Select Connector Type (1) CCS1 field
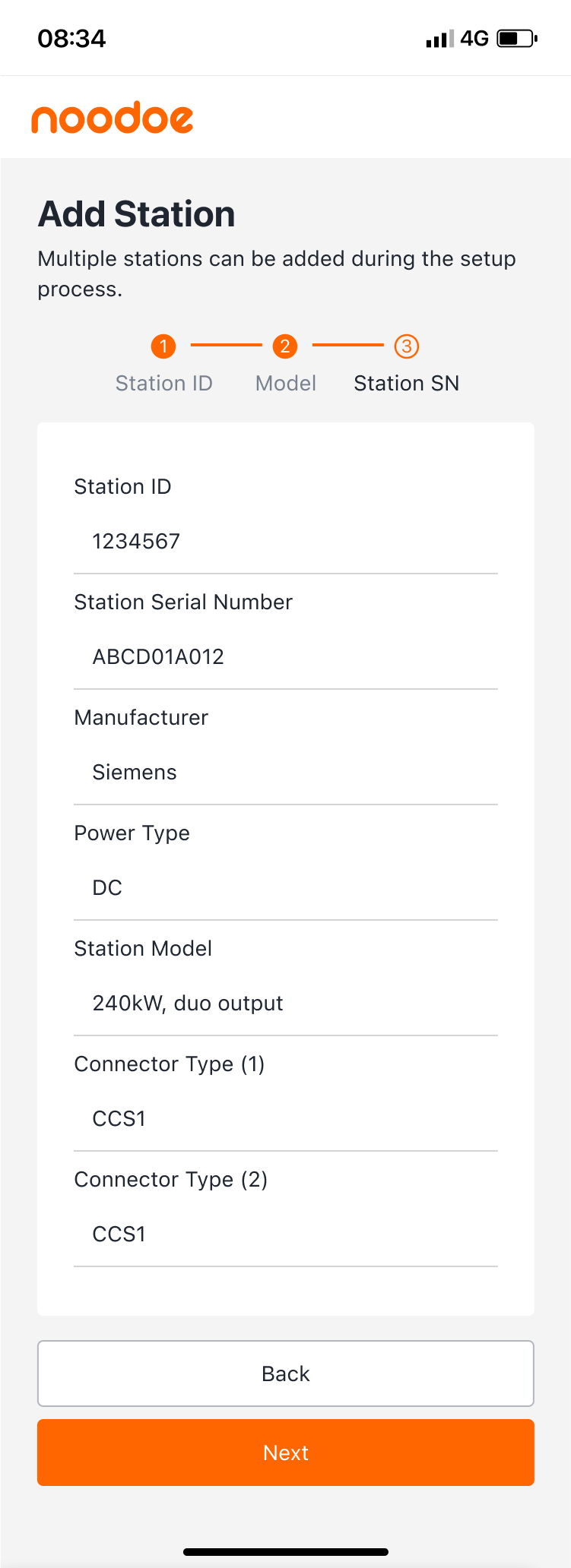The width and height of the screenshot is (571, 1568). coord(285,1118)
